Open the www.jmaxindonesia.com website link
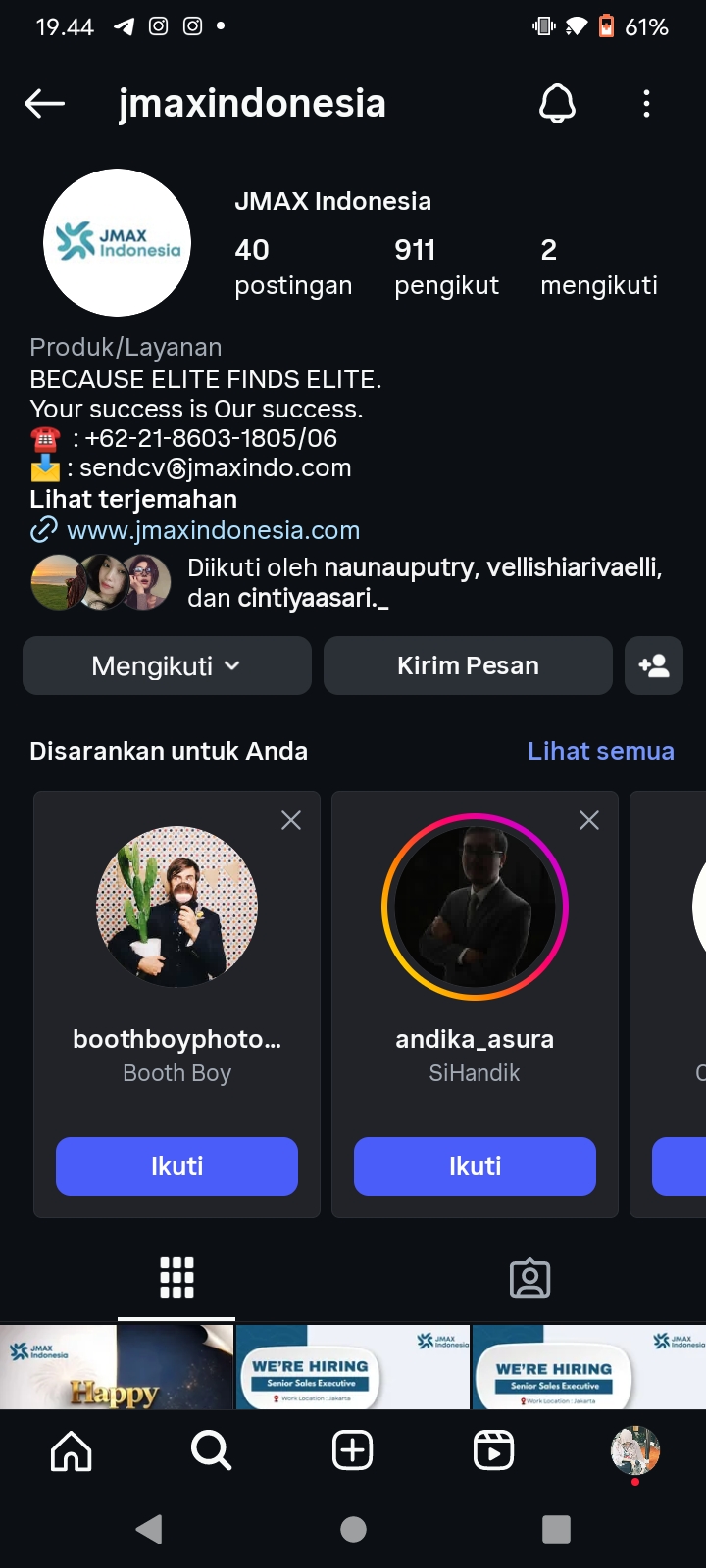This screenshot has height=1568, width=706. tap(213, 530)
